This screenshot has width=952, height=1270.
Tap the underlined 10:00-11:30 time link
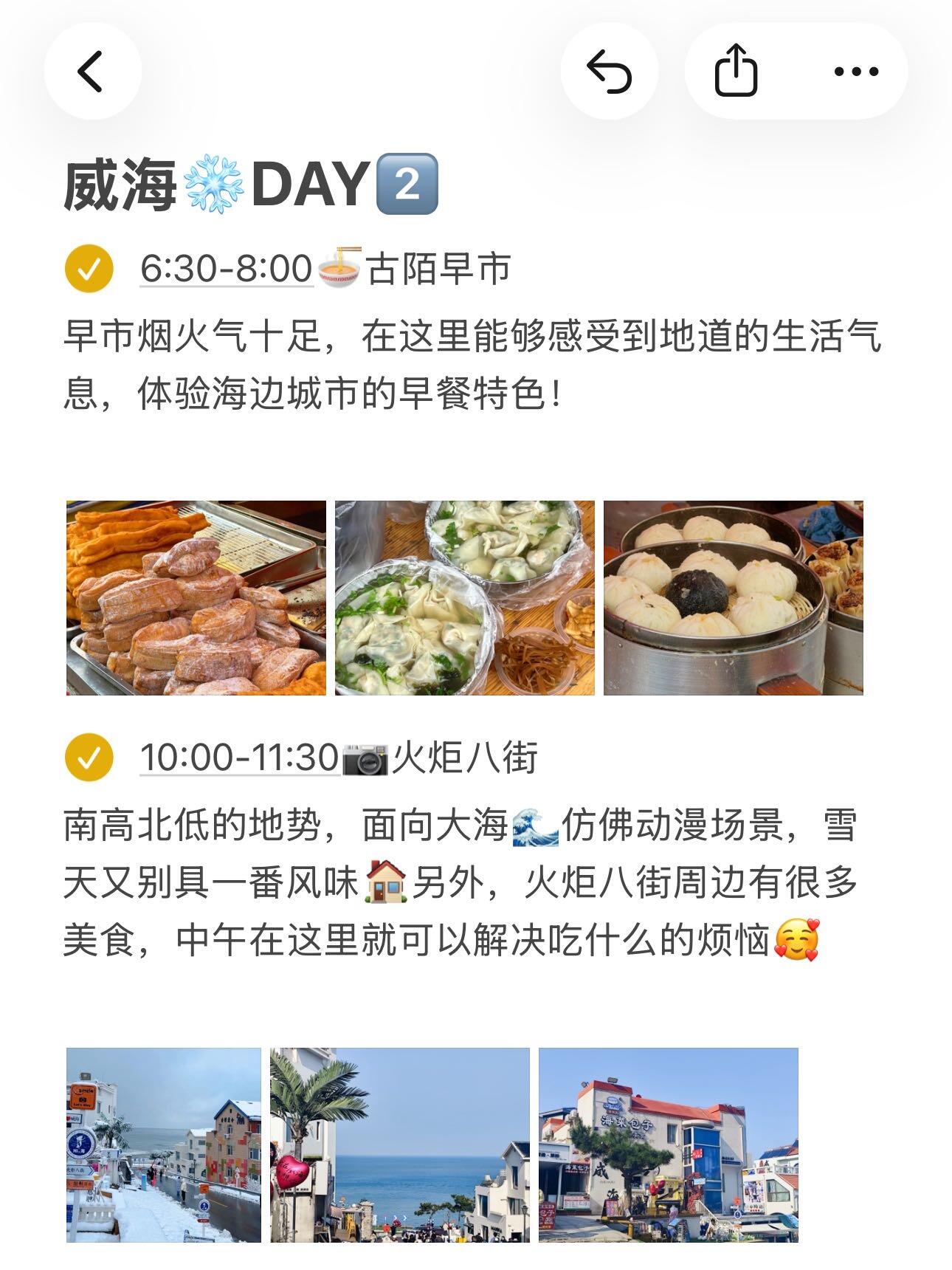click(239, 758)
